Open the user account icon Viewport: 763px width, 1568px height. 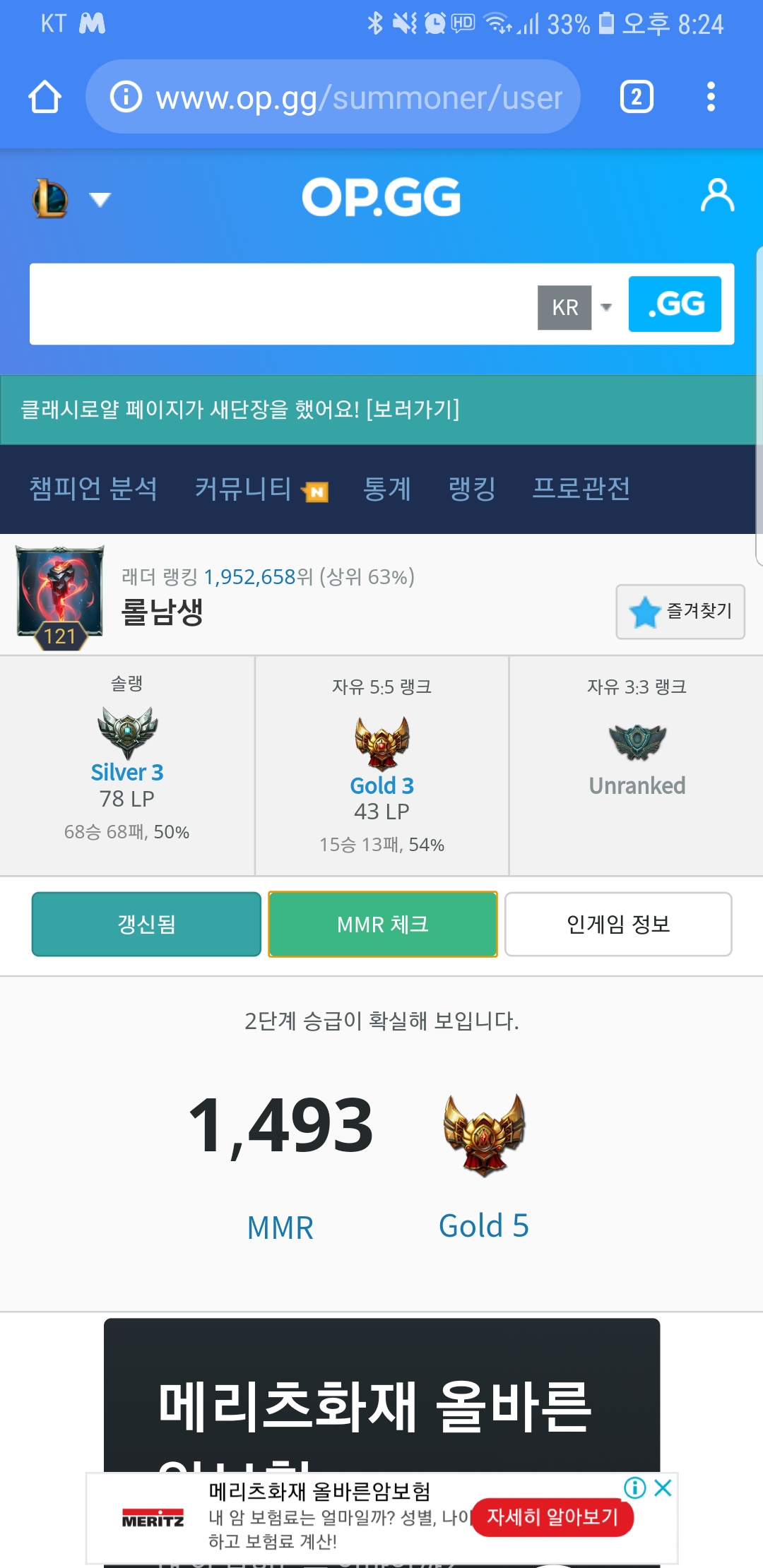(x=717, y=196)
